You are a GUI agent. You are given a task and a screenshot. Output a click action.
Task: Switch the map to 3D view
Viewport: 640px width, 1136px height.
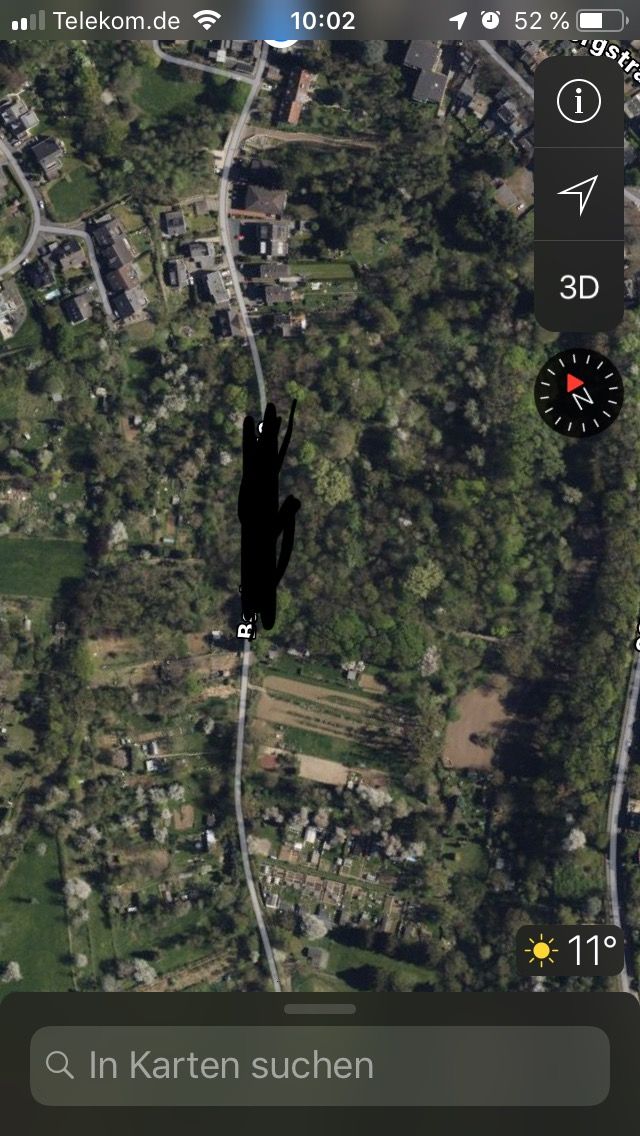[578, 287]
